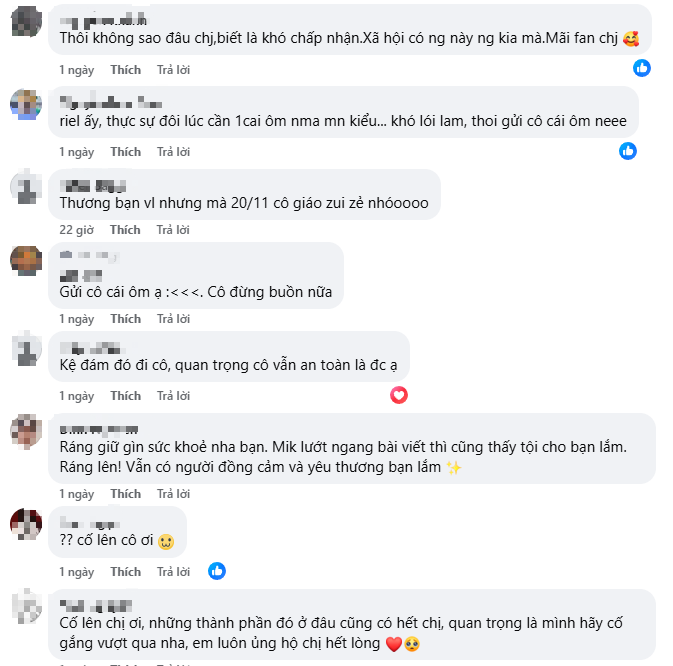View like reaction on '?? cố lên cô ơi'

[217, 571]
